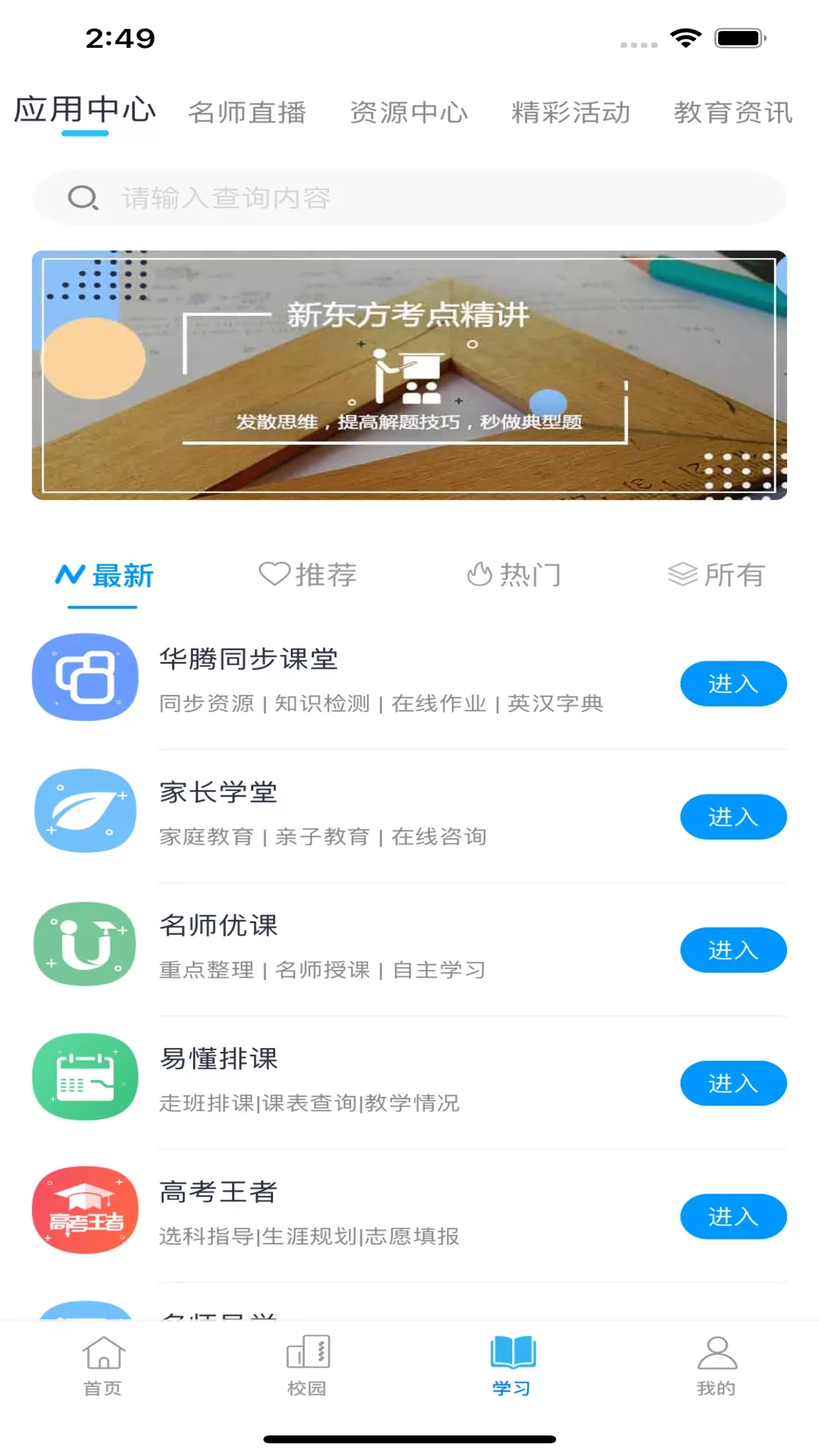
Task: Tap the 应用中心 top tab
Action: (x=85, y=111)
